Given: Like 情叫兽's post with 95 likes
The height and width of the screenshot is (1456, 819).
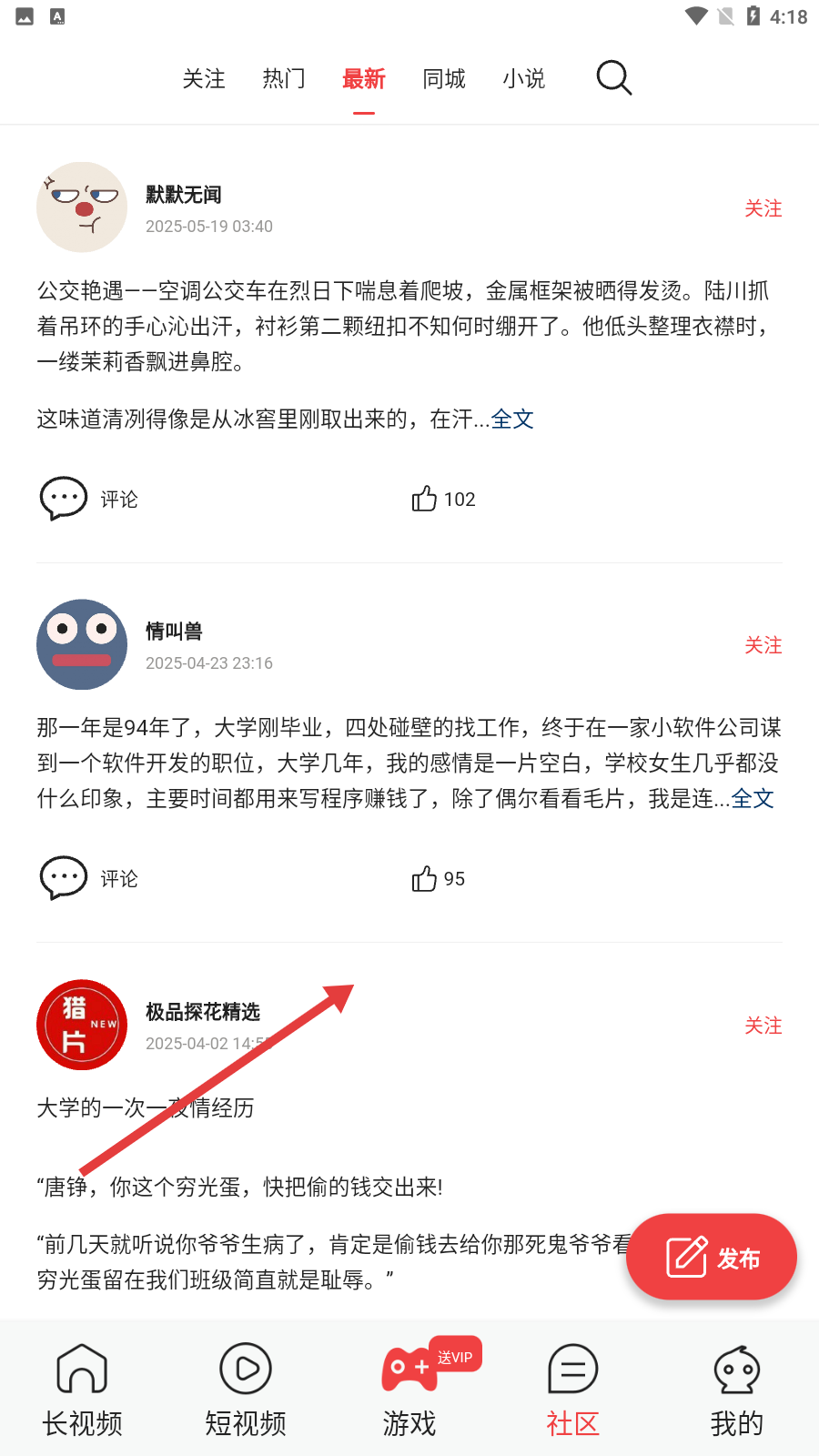Looking at the screenshot, I should click(x=438, y=878).
